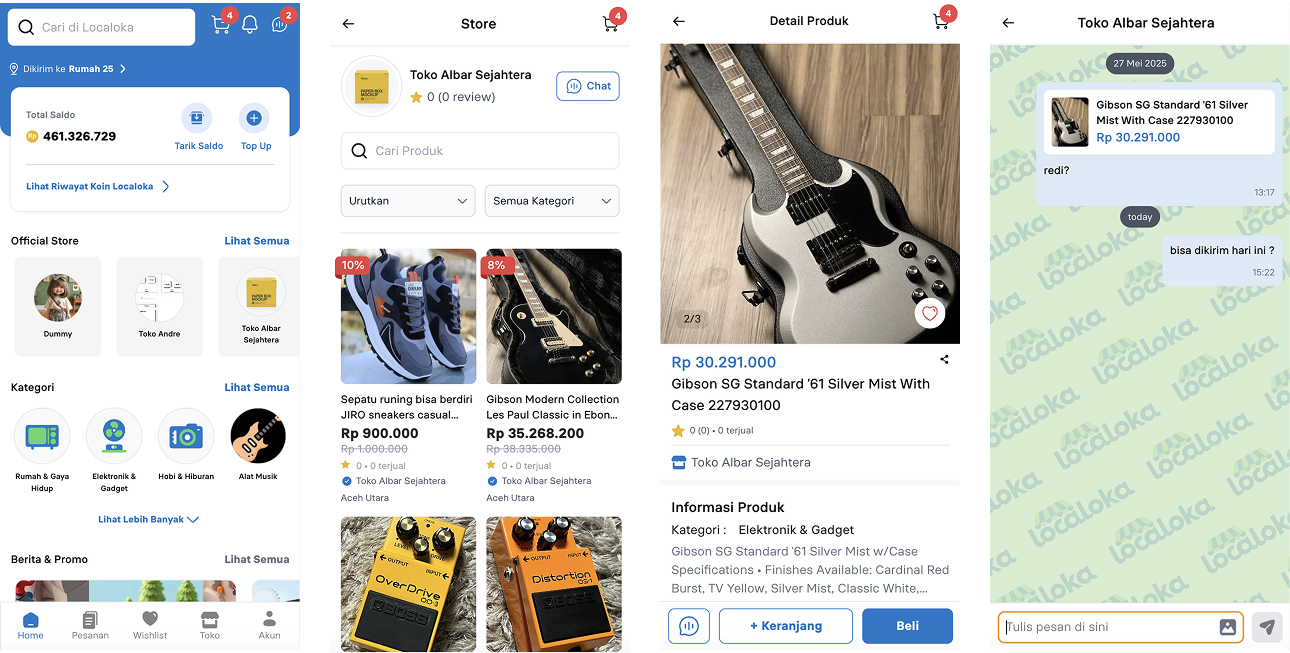The width and height of the screenshot is (1290, 653).
Task: Send the chat message arrow
Action: pos(1267,627)
